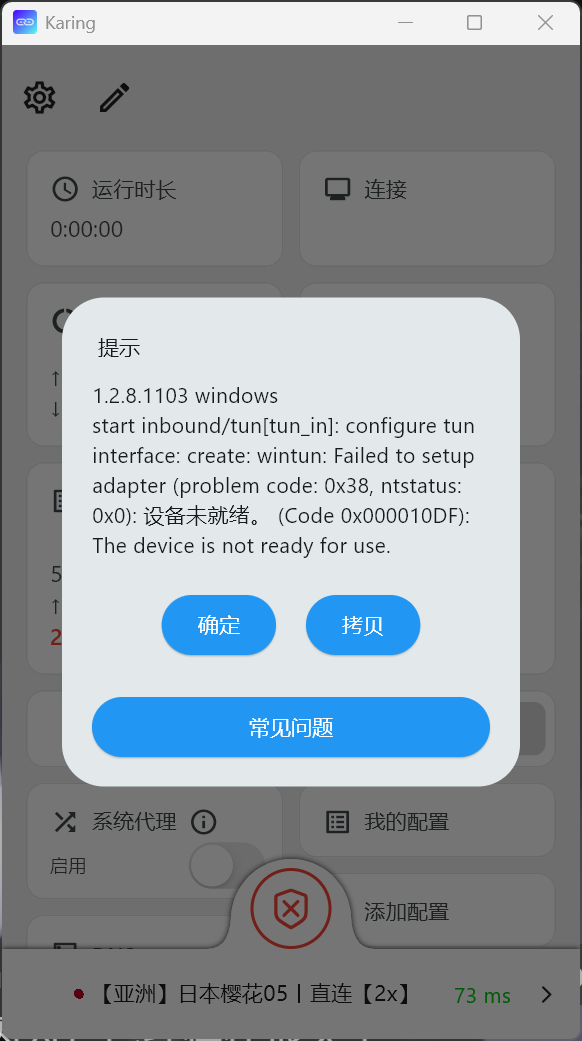Open the 连接 connections card
The width and height of the screenshot is (582, 1041).
(x=427, y=208)
